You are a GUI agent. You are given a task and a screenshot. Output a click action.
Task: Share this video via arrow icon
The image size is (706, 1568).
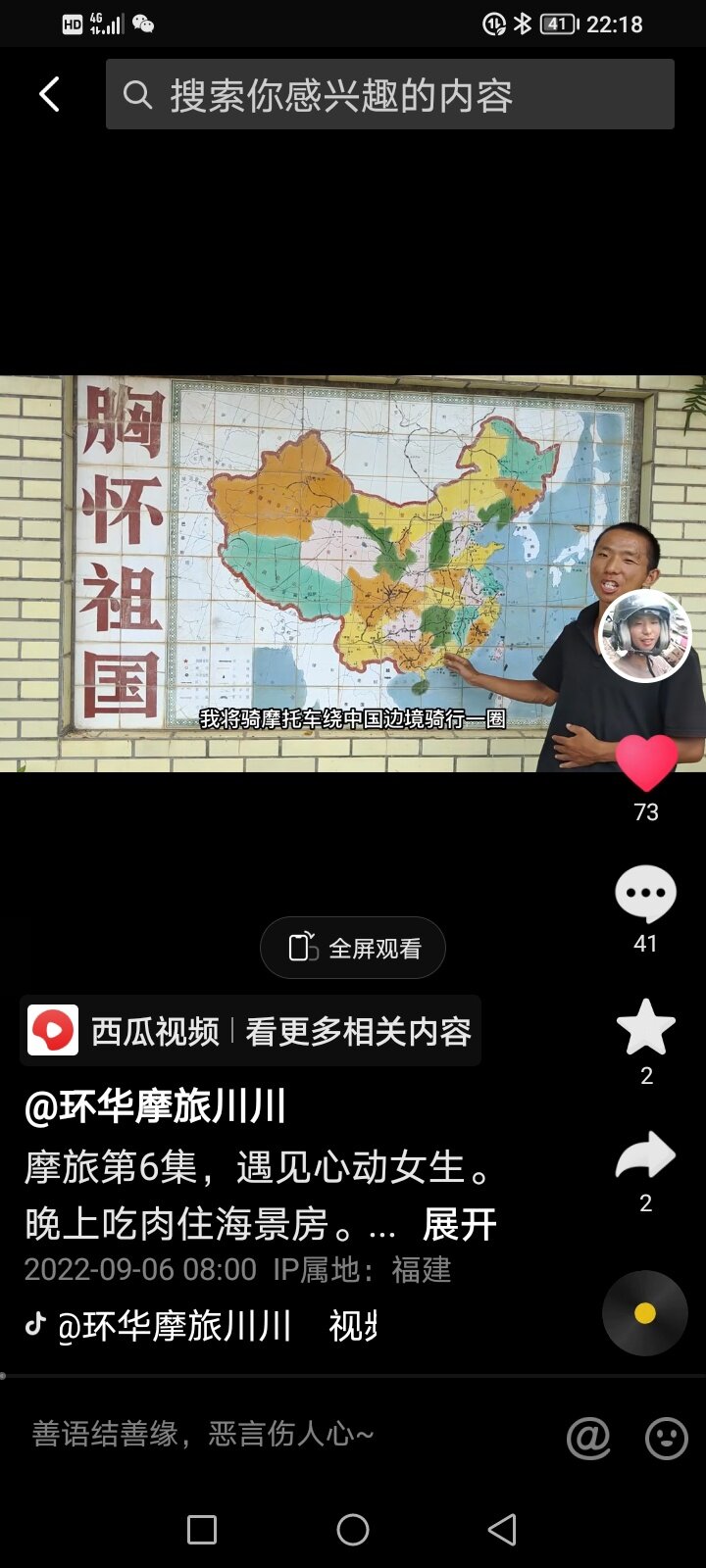(645, 1157)
